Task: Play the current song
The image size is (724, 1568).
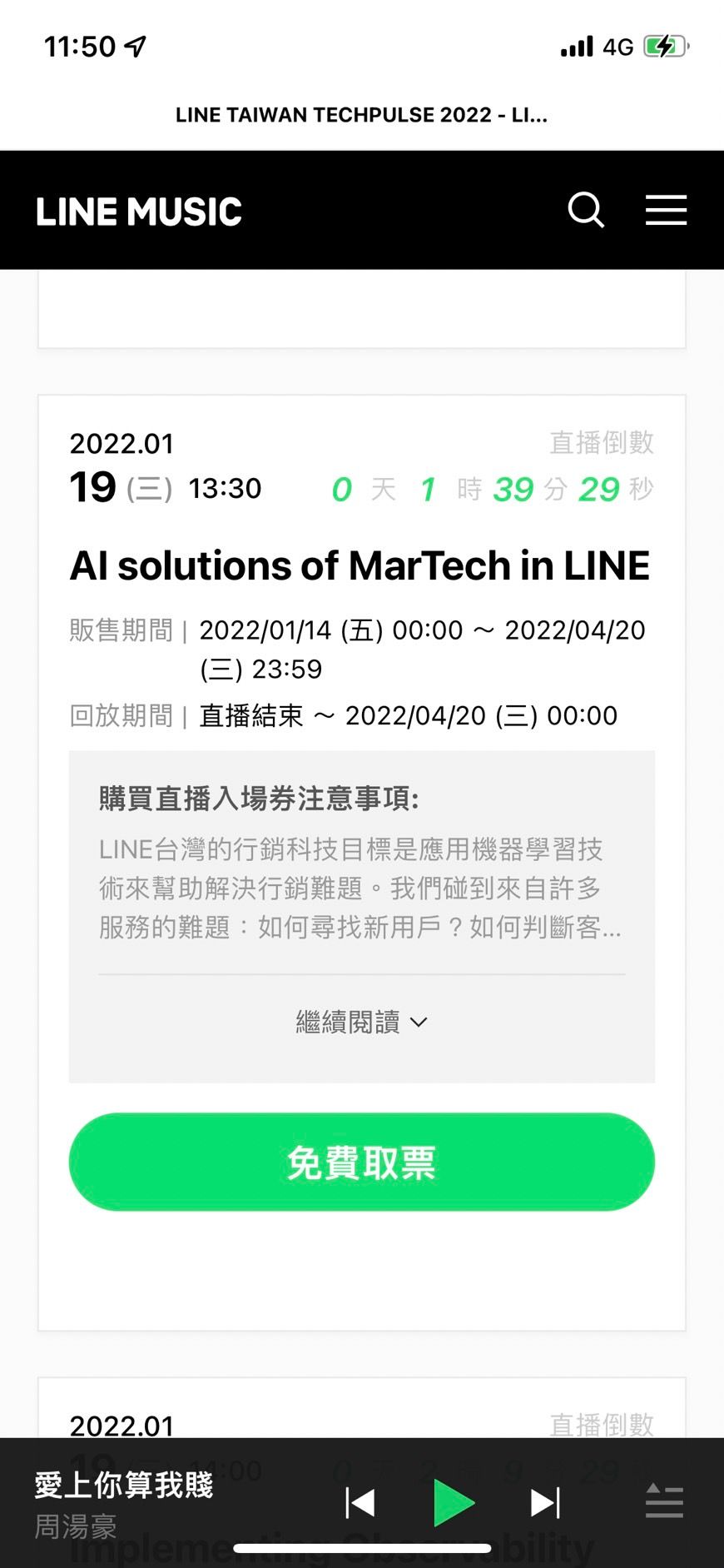Action: point(454,1503)
